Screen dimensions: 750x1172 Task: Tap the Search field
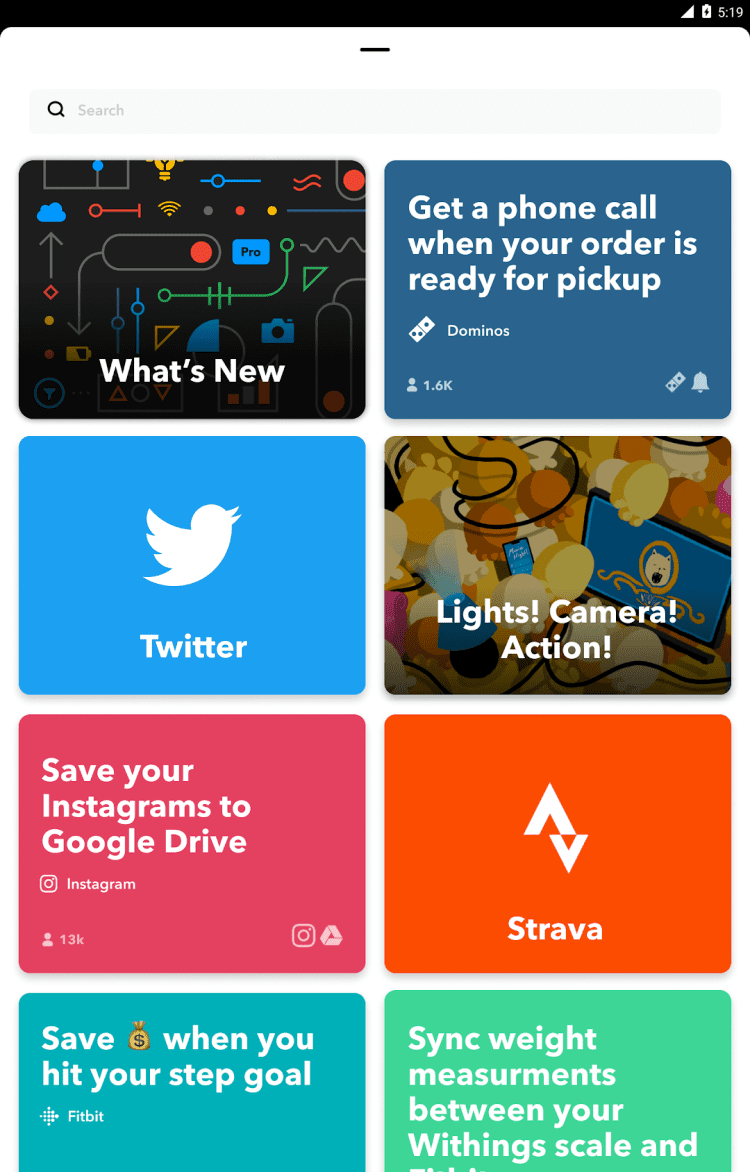(x=375, y=110)
